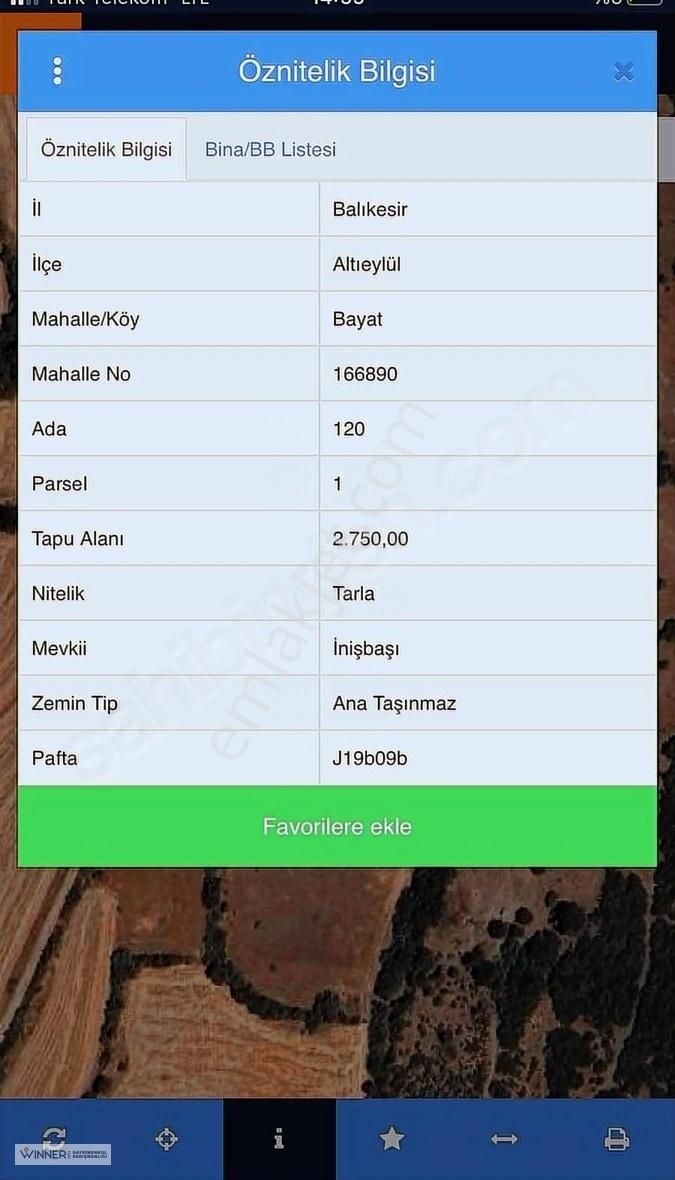Switch to the Bina/BB Listesi tab
675x1180 pixels.
pos(270,150)
